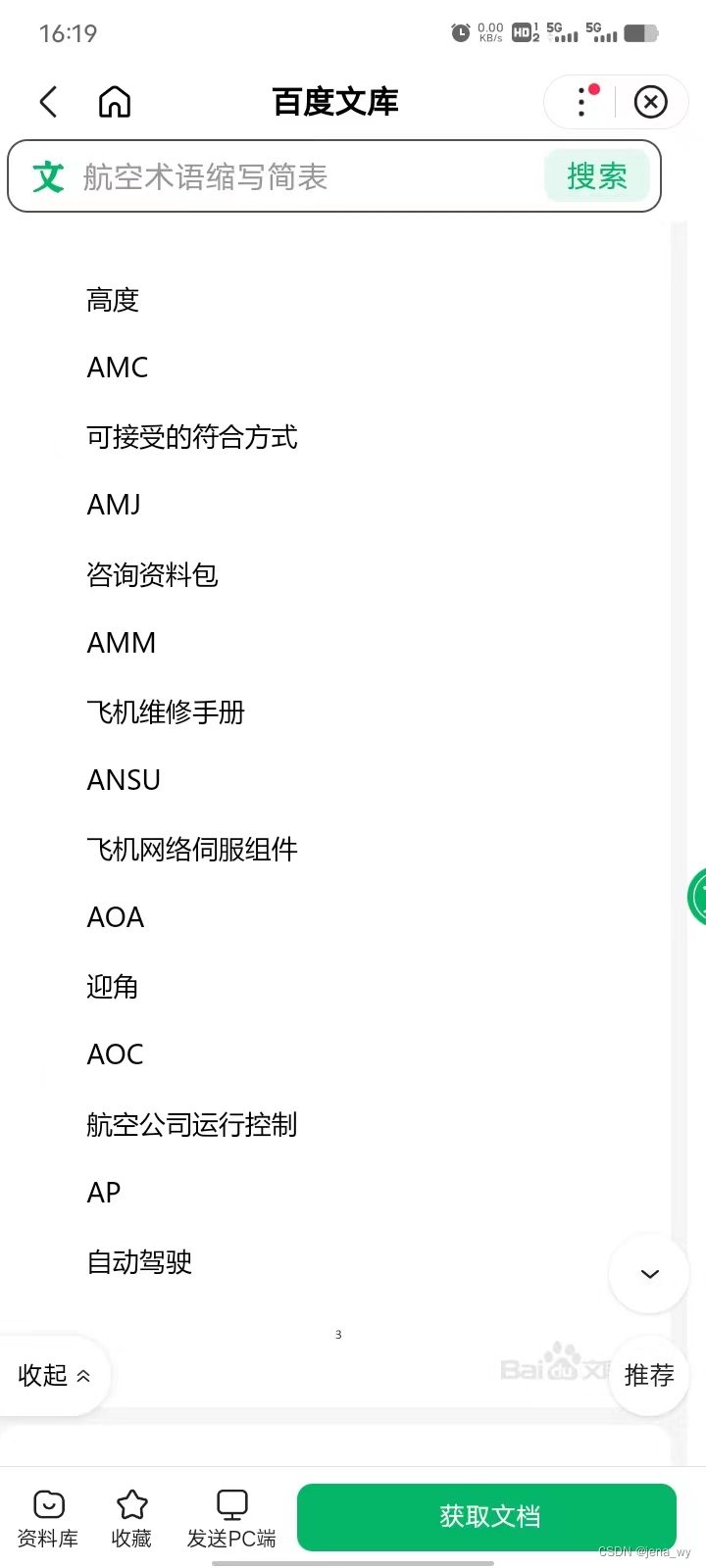Open the home icon in header
The height and width of the screenshot is (1568, 706).
tap(115, 102)
